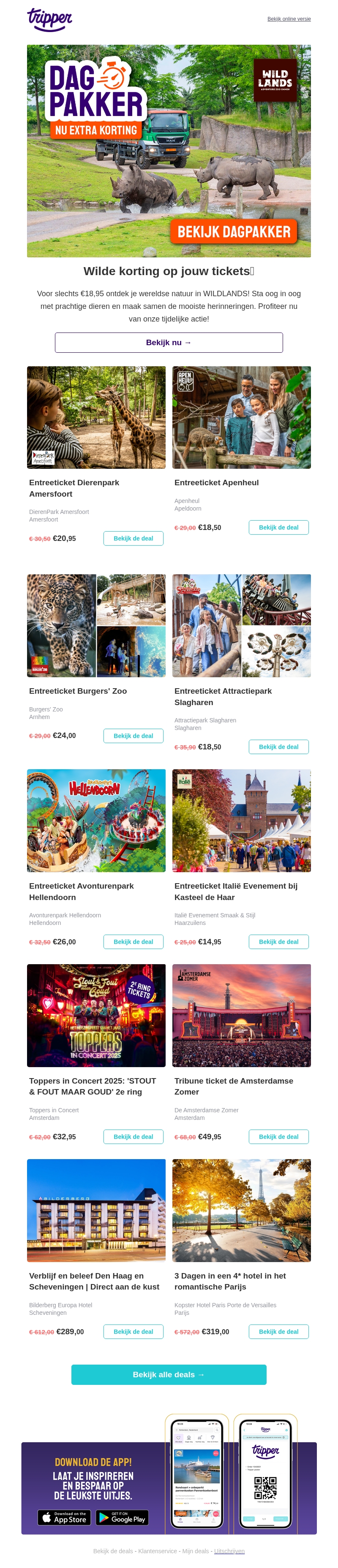Open the Bilderberg Europa Hotel Scheveningen deal
Screen dimensions: 338x1568
pyautogui.click(x=133, y=1331)
